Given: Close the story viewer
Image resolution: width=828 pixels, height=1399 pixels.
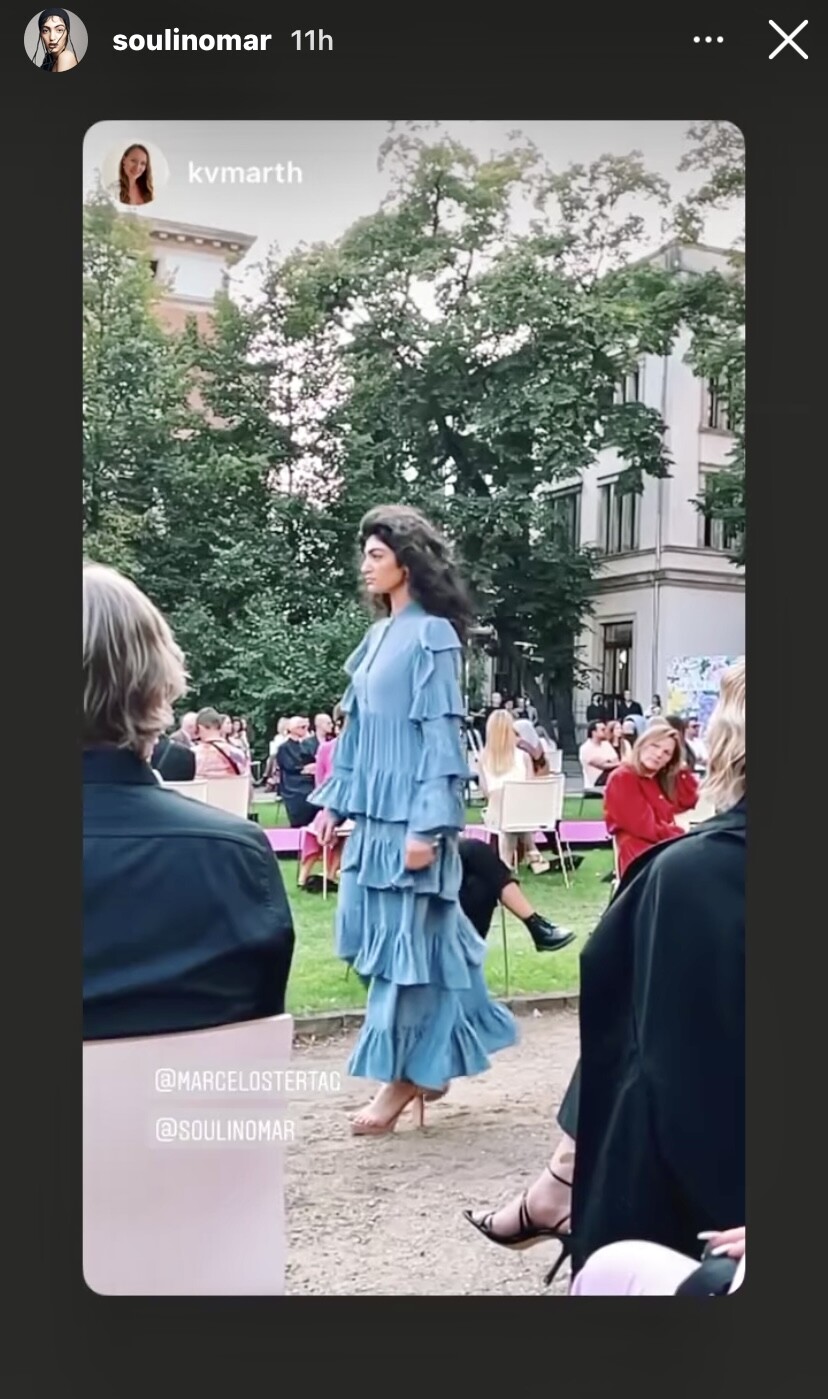Looking at the screenshot, I should [x=788, y=40].
